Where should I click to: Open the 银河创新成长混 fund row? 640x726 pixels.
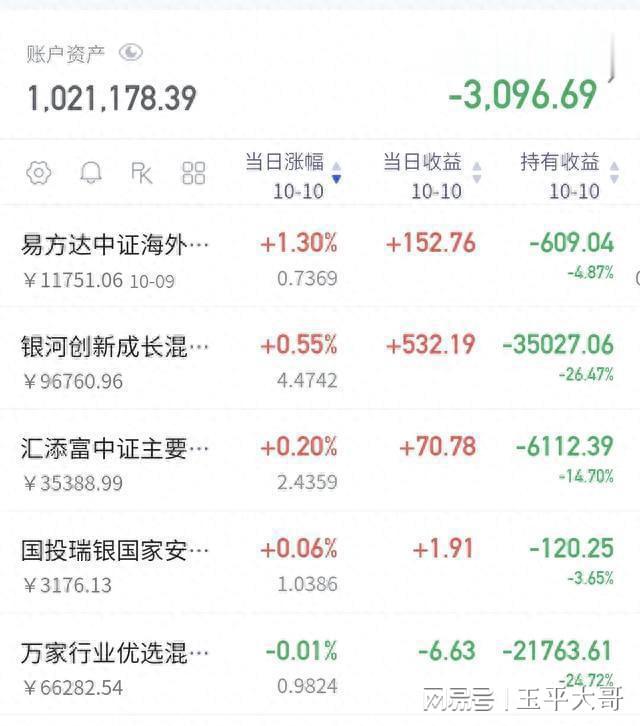tap(116, 347)
